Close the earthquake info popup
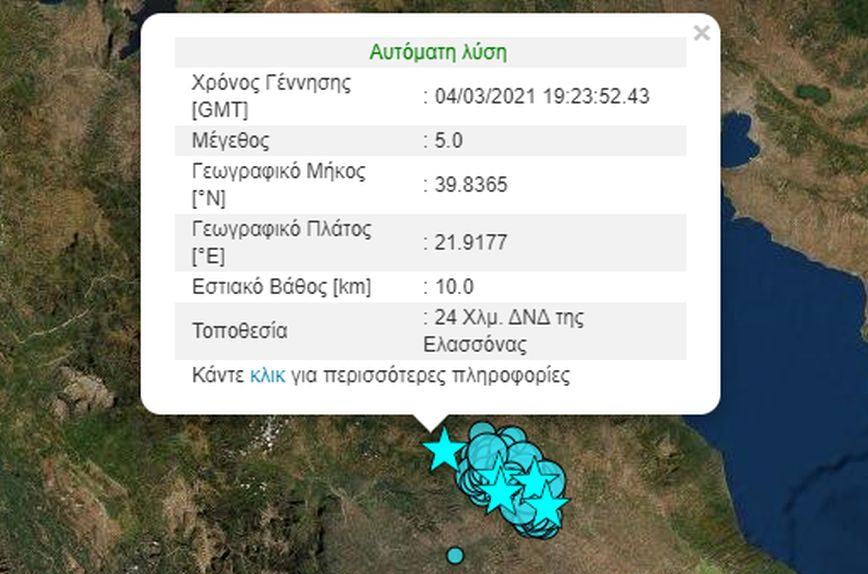868x574 pixels. click(702, 33)
